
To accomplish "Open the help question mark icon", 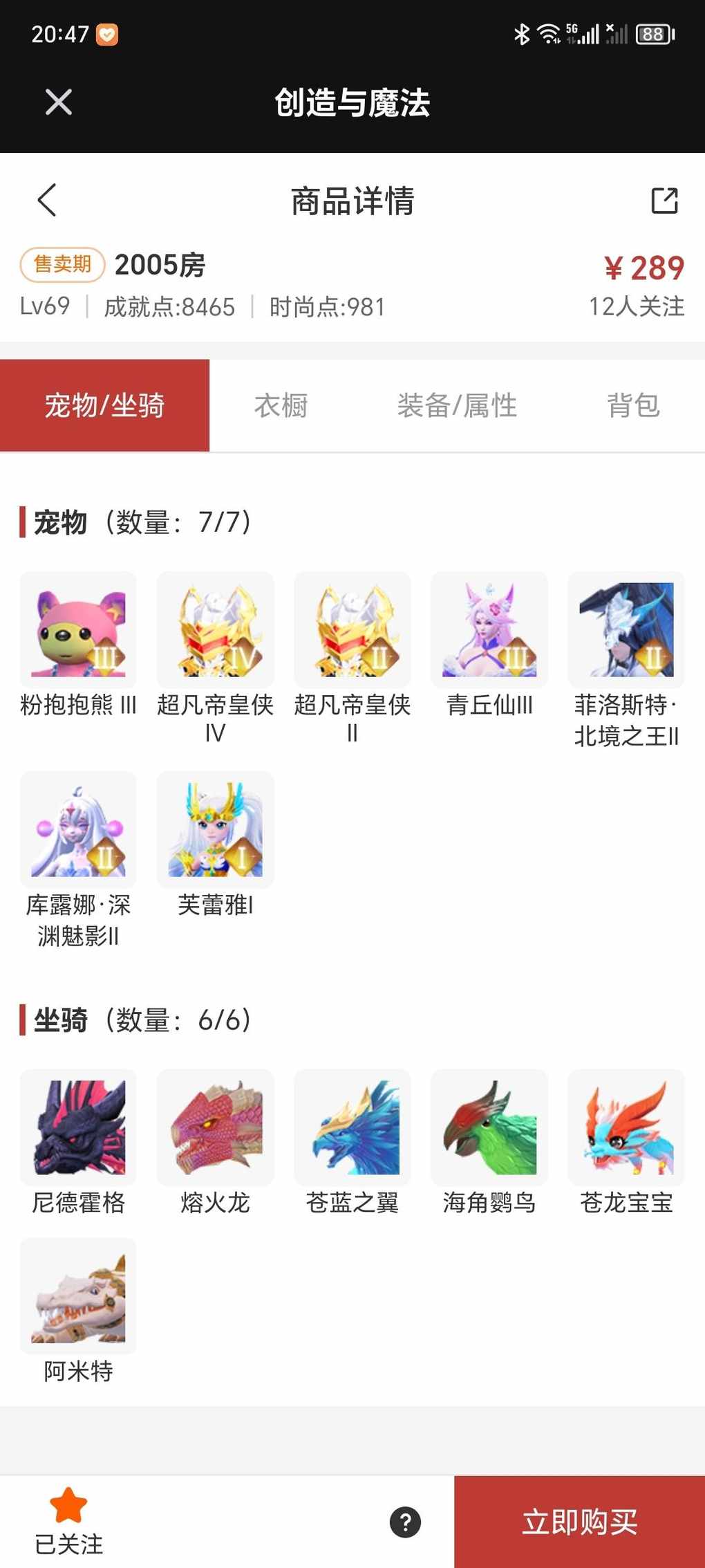I will point(405,1522).
